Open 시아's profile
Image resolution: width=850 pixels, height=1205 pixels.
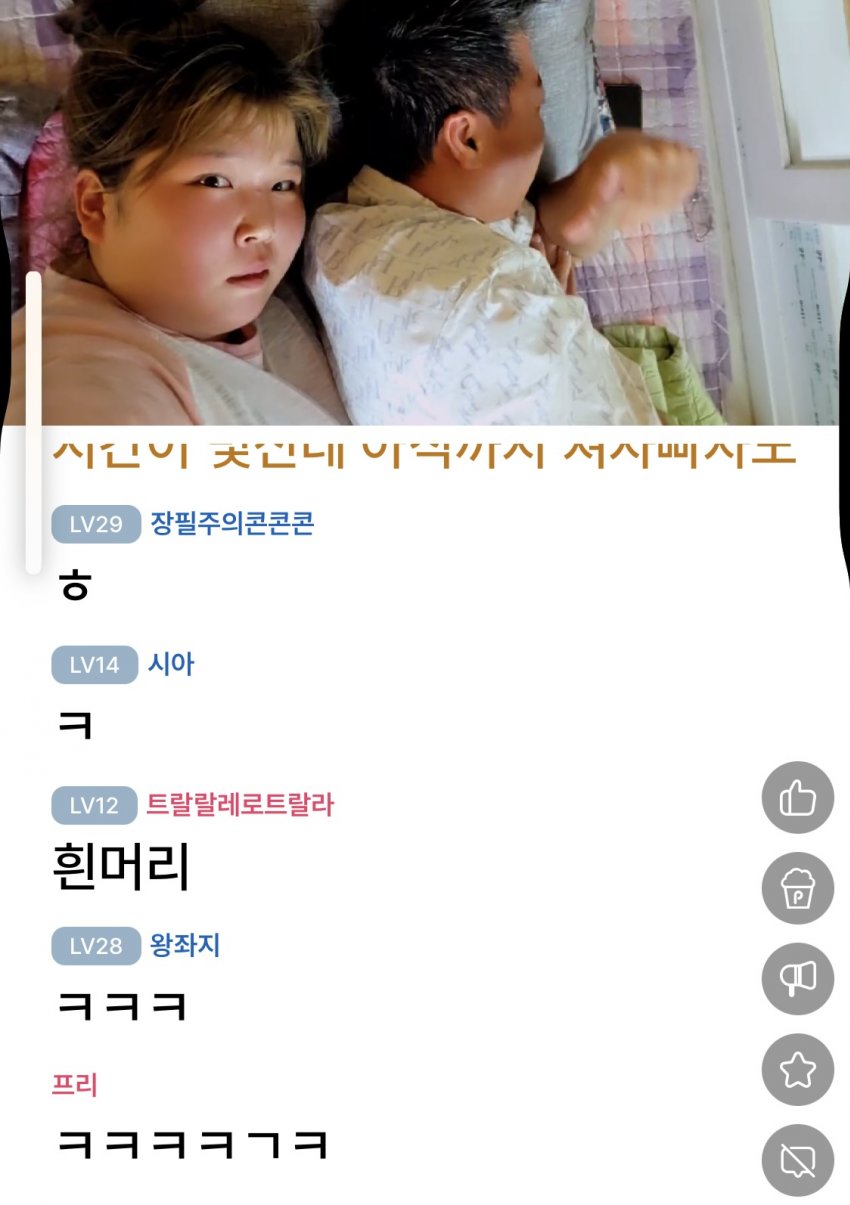coord(170,665)
